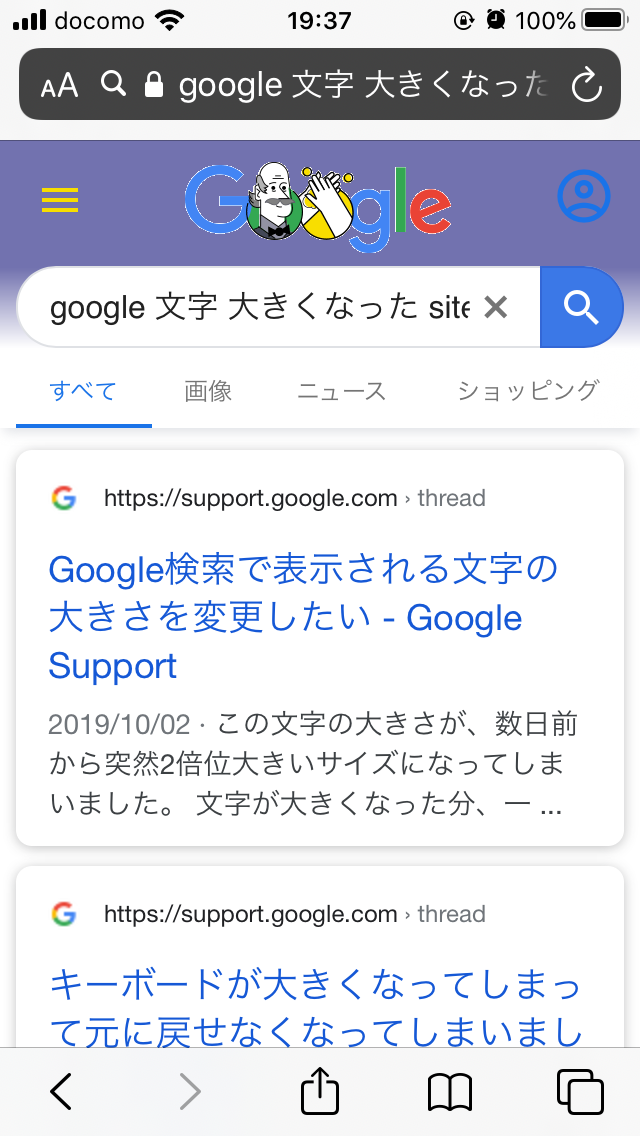
Task: Switch to the ニュース tab
Action: click(341, 391)
